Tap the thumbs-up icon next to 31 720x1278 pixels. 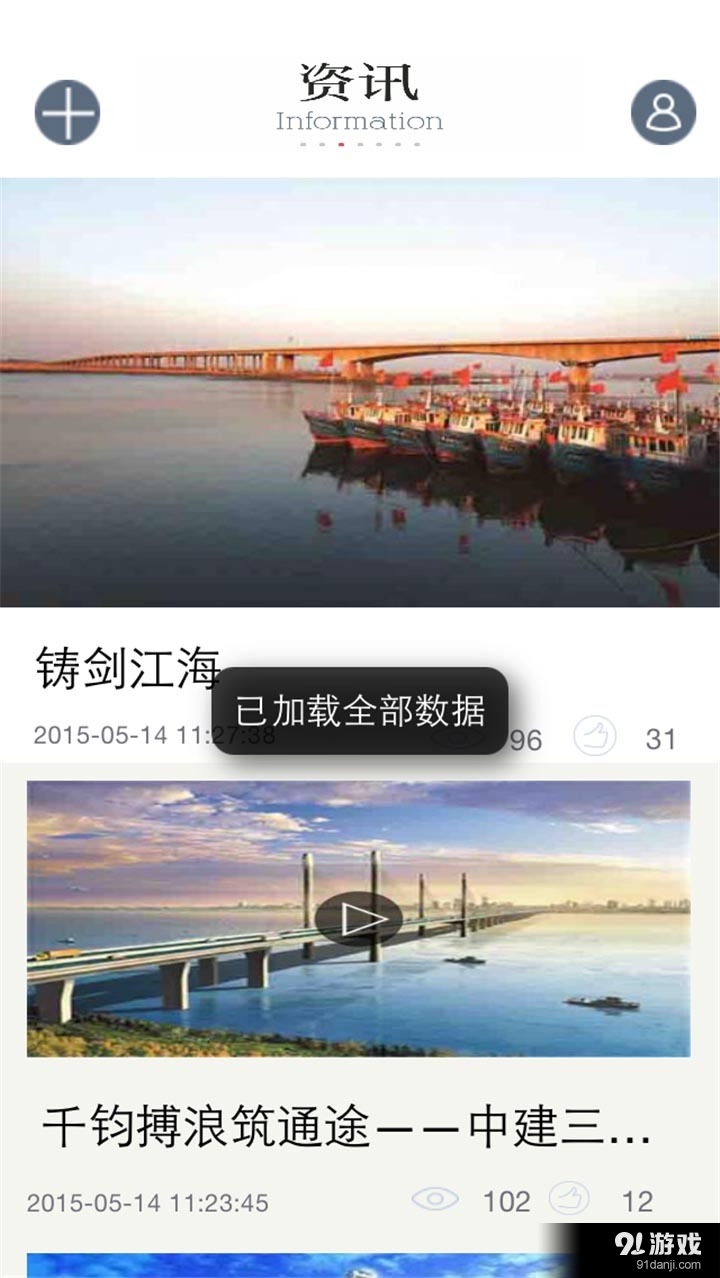(x=594, y=738)
